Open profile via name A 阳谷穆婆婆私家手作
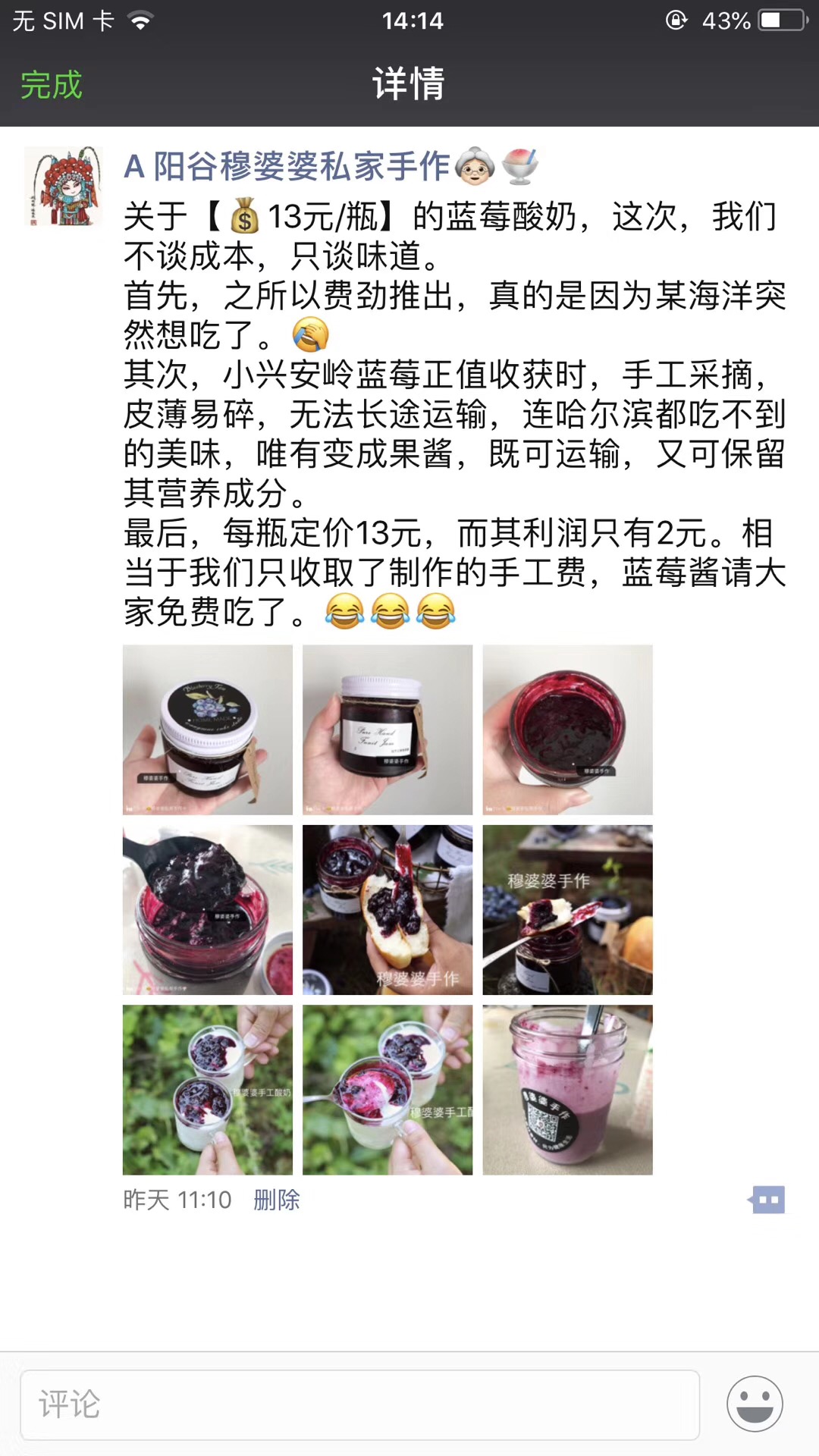 (287, 166)
